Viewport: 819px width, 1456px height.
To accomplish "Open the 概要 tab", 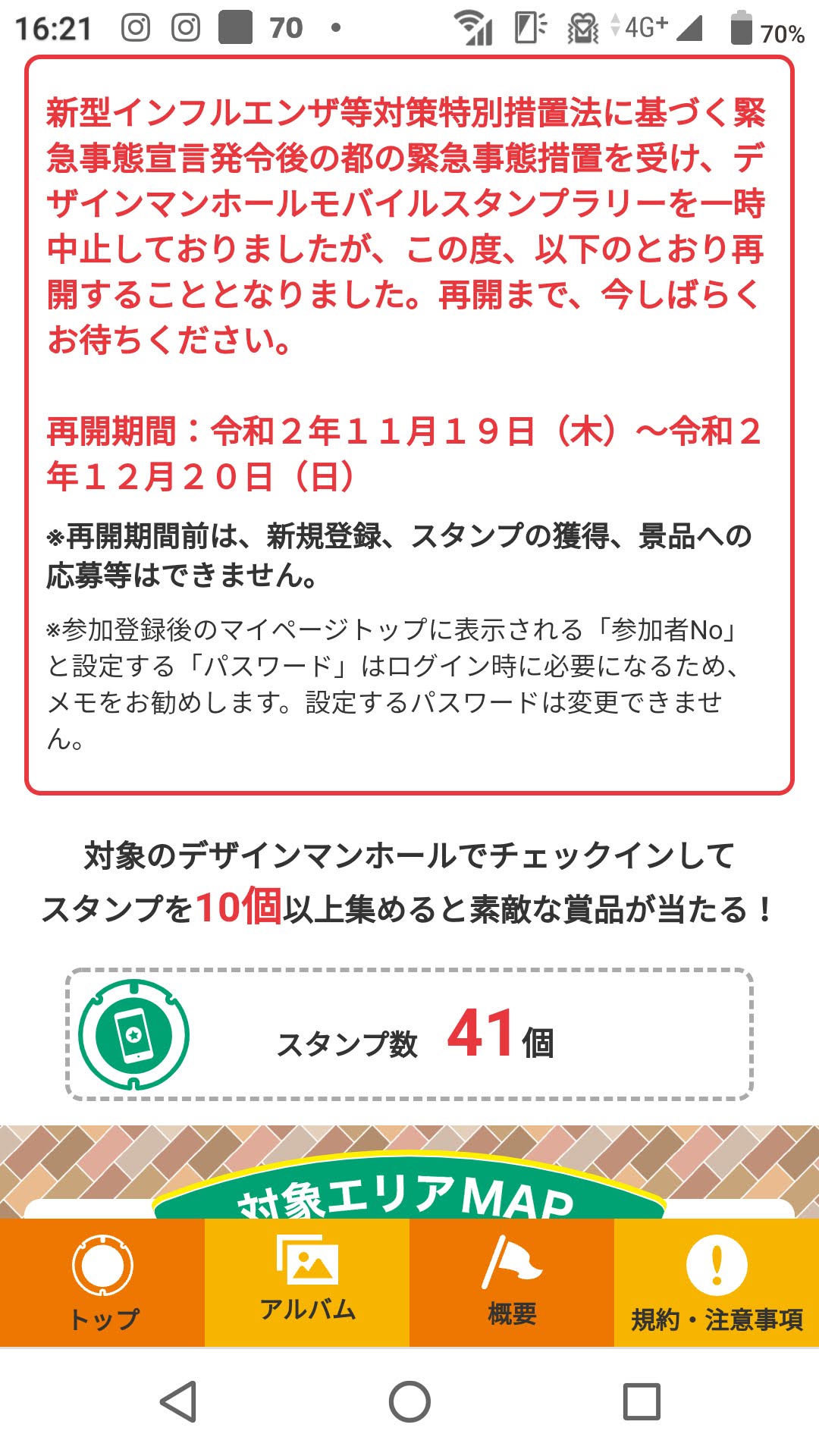I will click(x=512, y=1283).
